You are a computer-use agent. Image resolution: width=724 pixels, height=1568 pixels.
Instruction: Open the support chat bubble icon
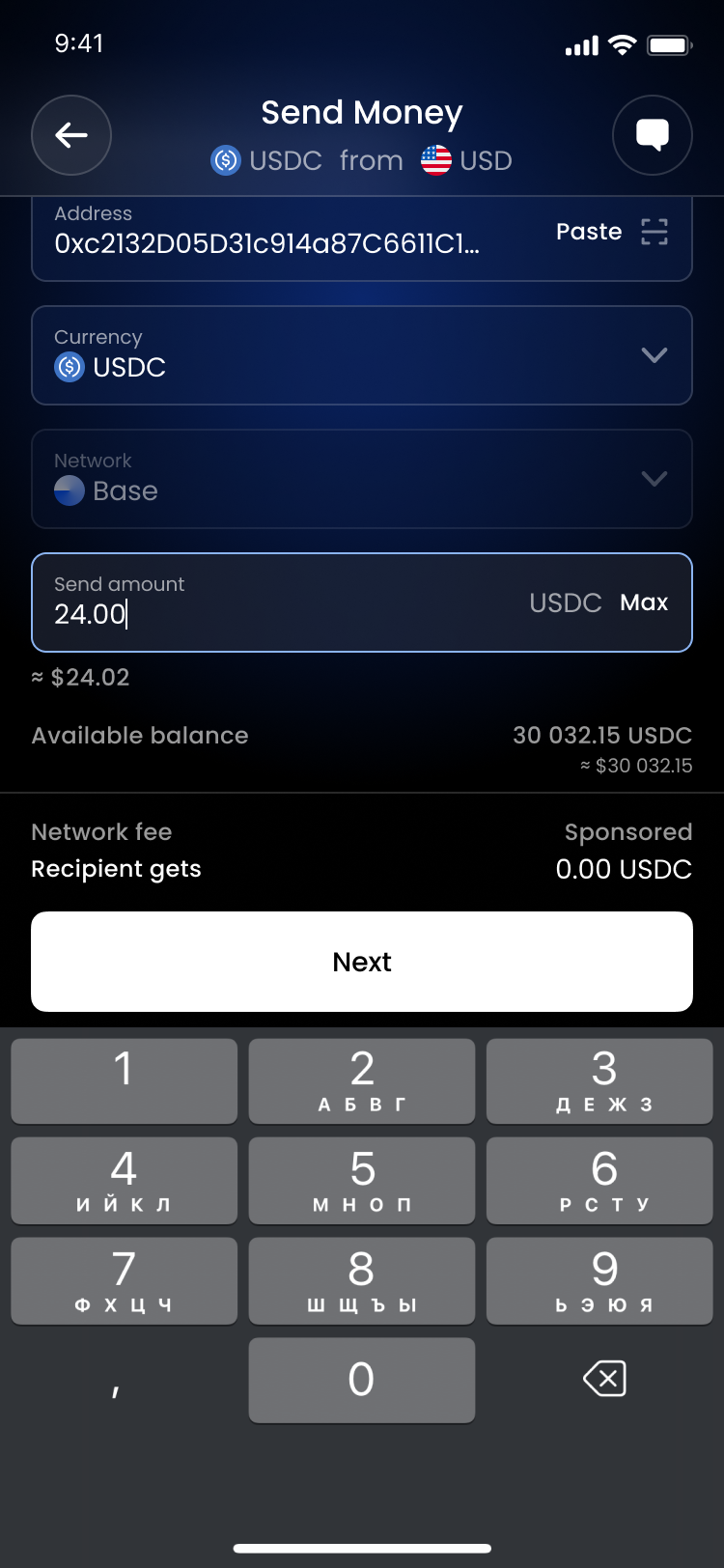[653, 135]
